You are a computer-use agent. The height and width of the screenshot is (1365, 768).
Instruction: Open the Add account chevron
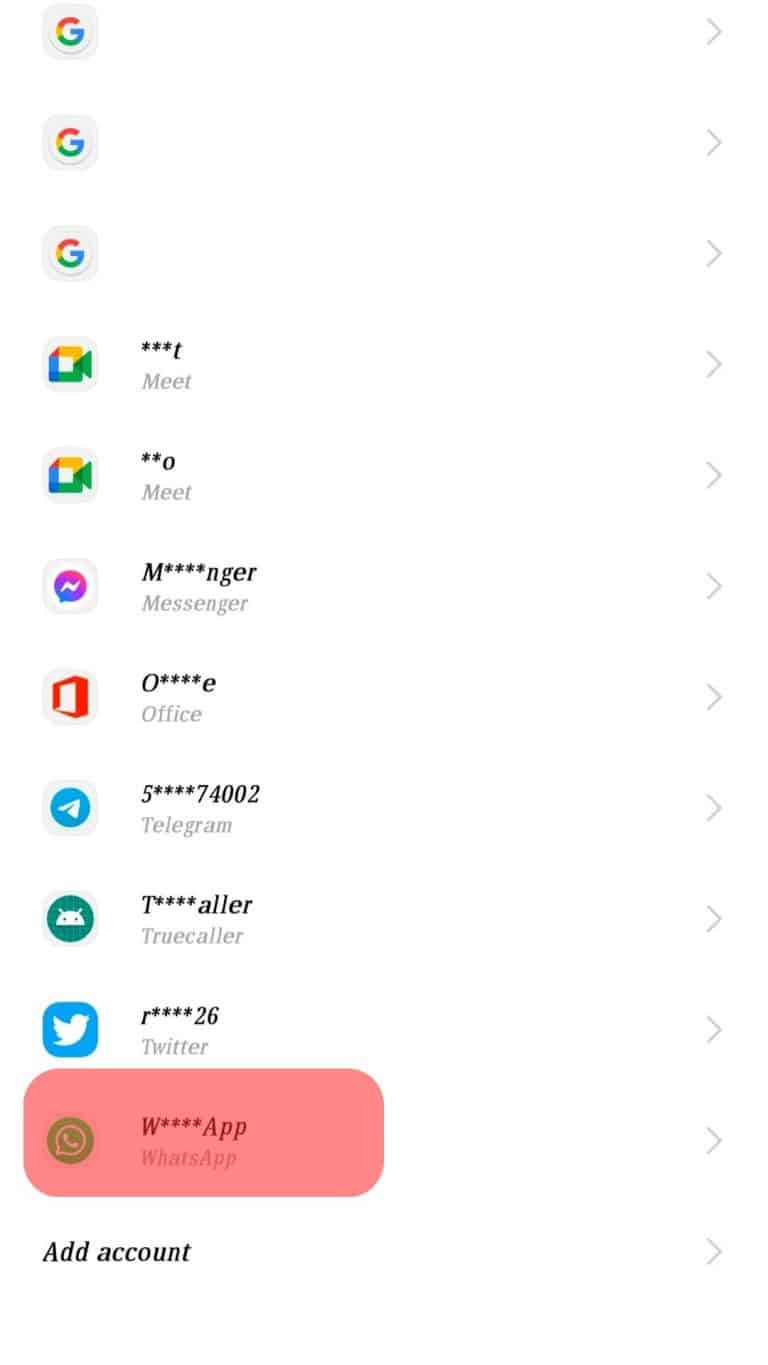click(x=714, y=1251)
